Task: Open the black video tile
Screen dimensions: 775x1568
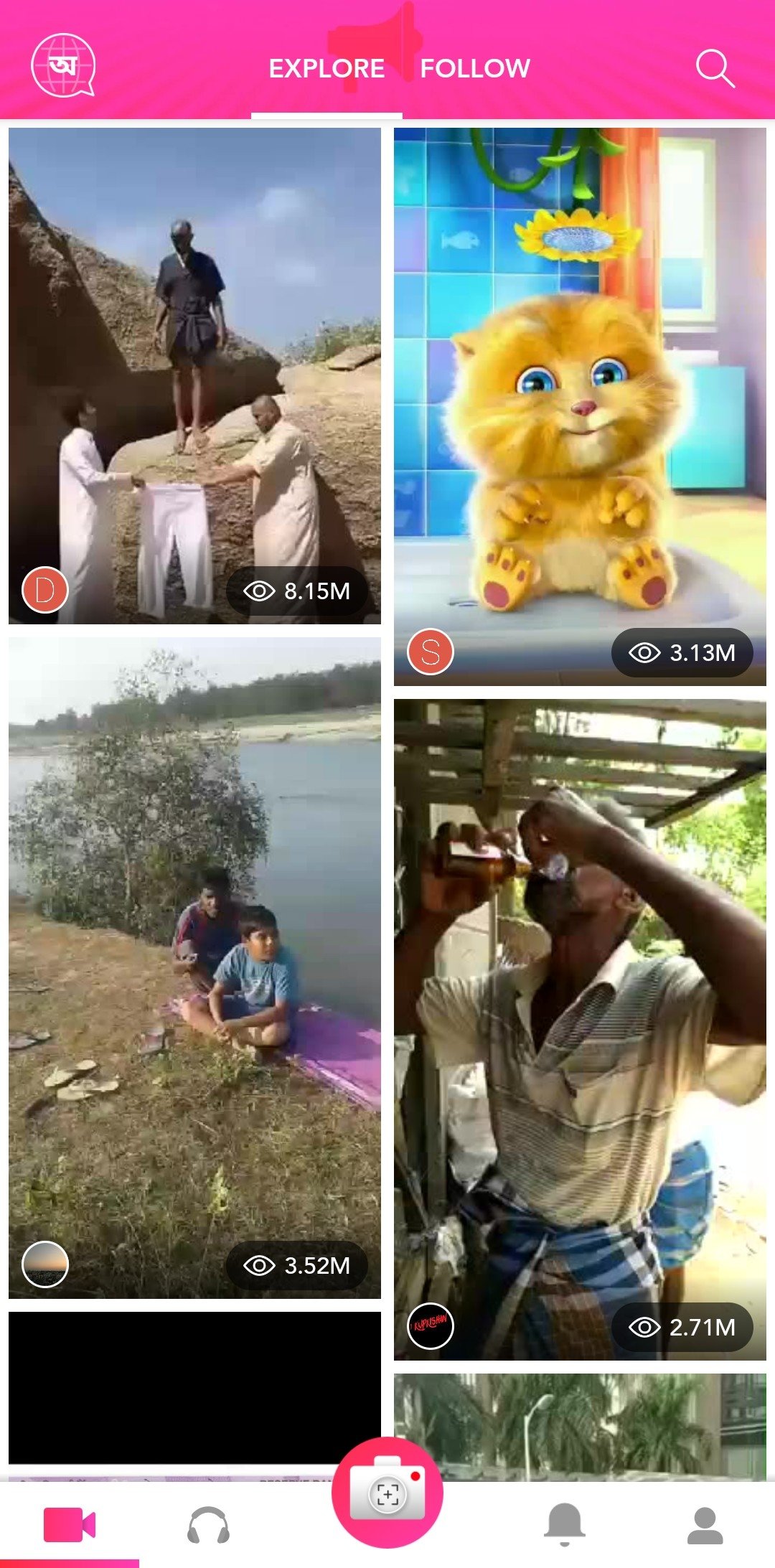Action: [x=194, y=1388]
